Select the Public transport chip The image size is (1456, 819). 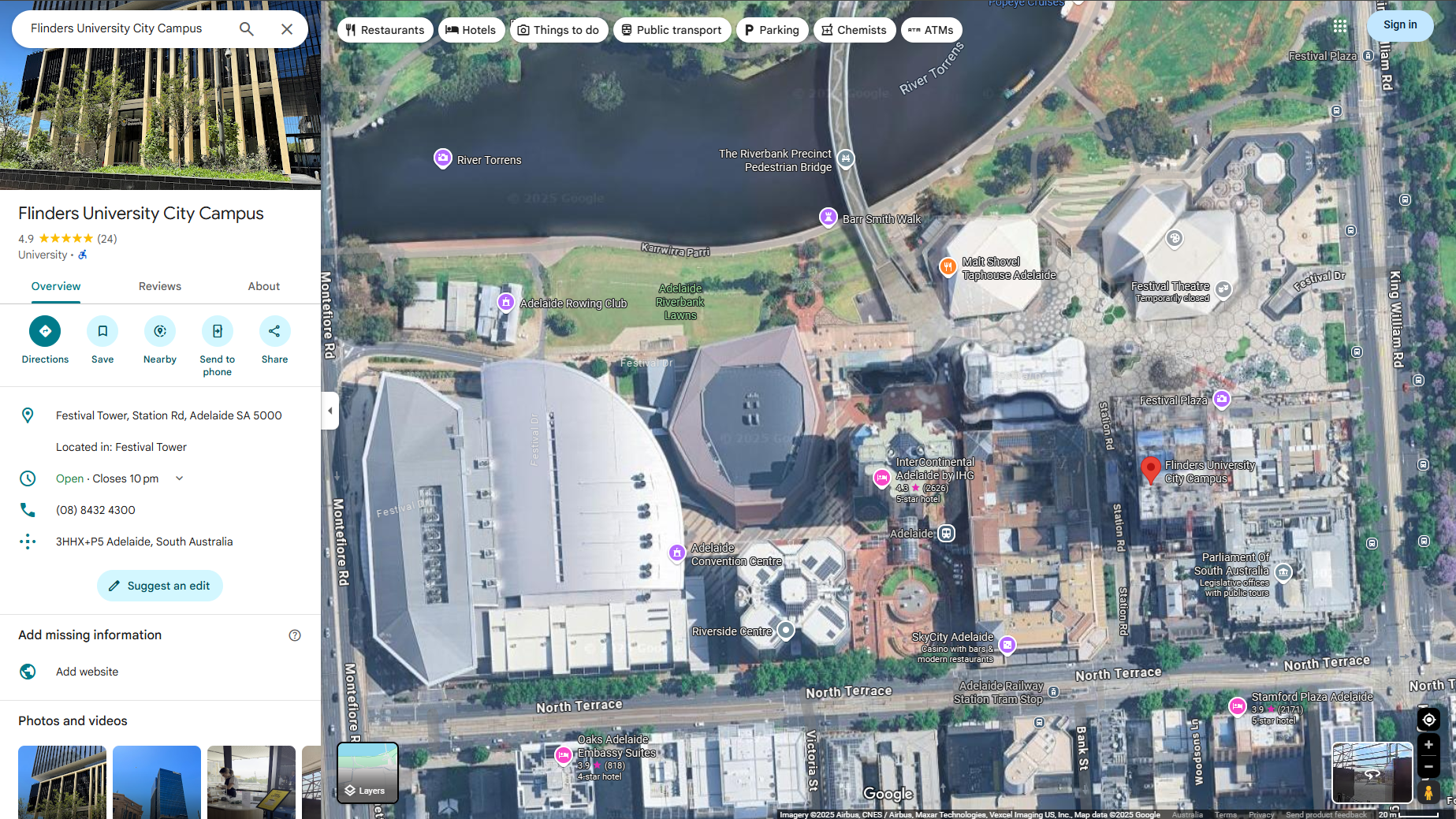tap(672, 30)
